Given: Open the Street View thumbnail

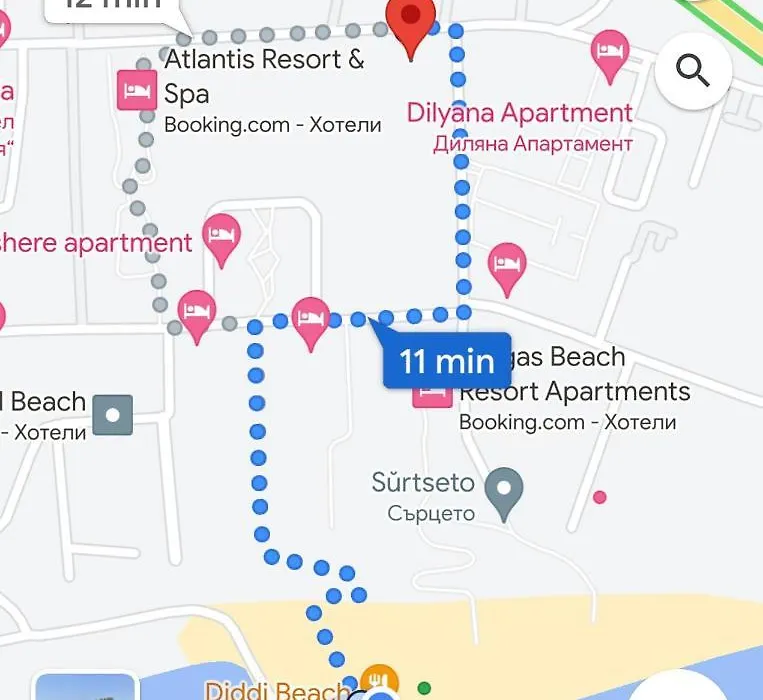Looking at the screenshot, I should coord(84,688).
